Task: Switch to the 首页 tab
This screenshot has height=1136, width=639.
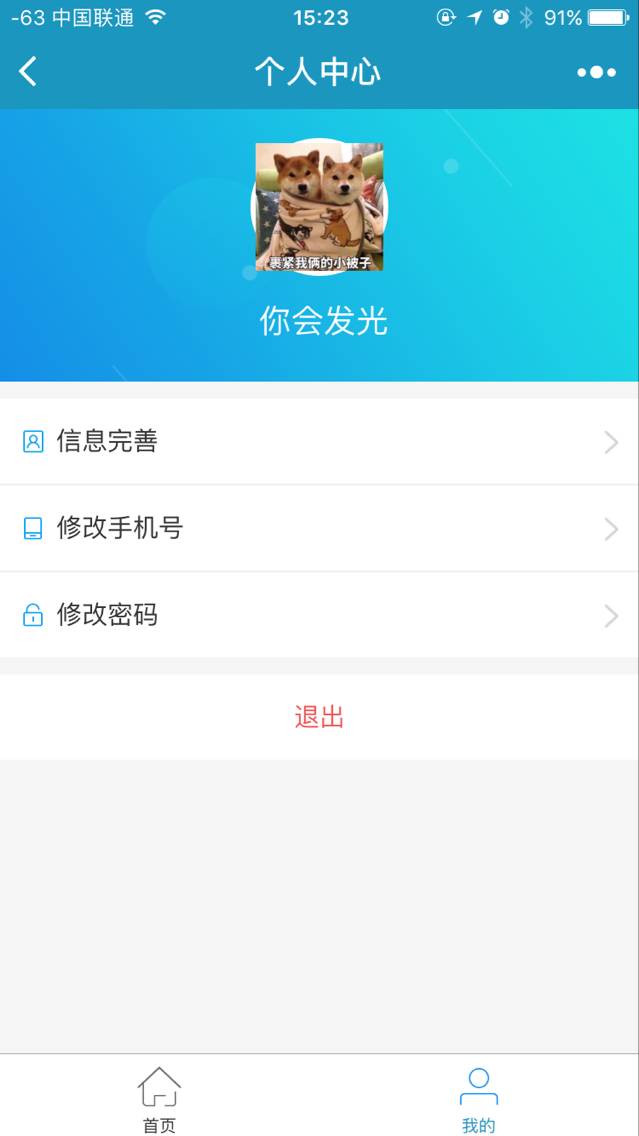Action: pos(159,1098)
